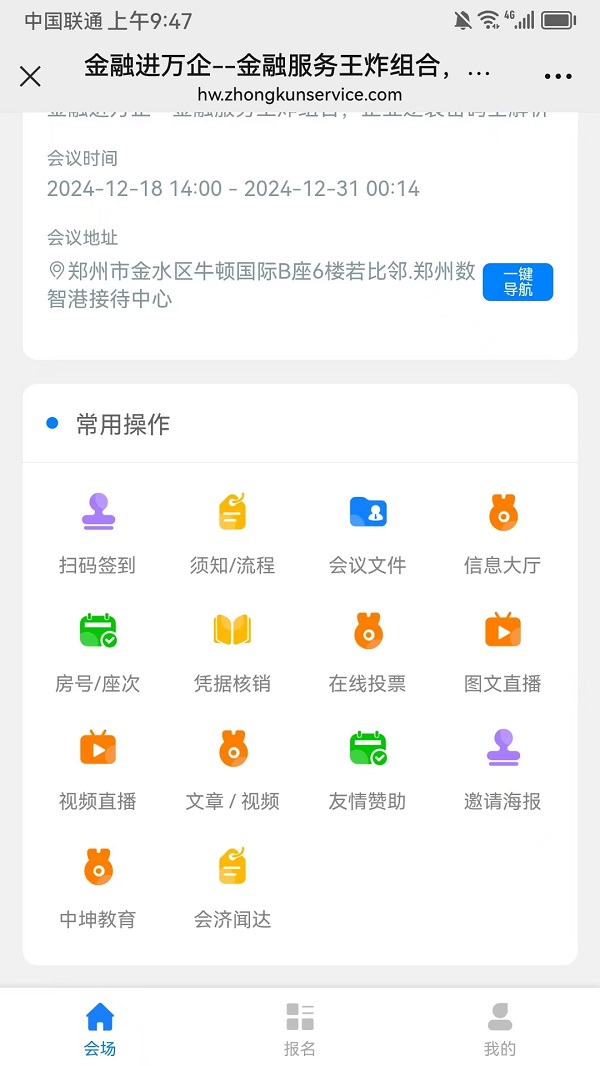Switch to the 报名 registration tab
Viewport: 600px width, 1066px height.
click(300, 1029)
